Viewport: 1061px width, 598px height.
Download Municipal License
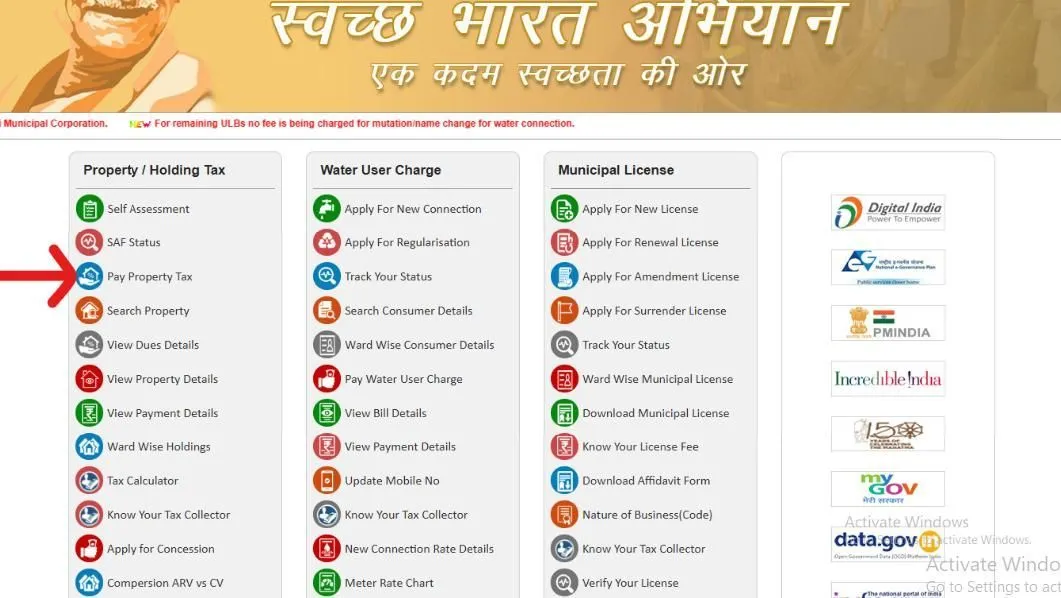pos(655,413)
